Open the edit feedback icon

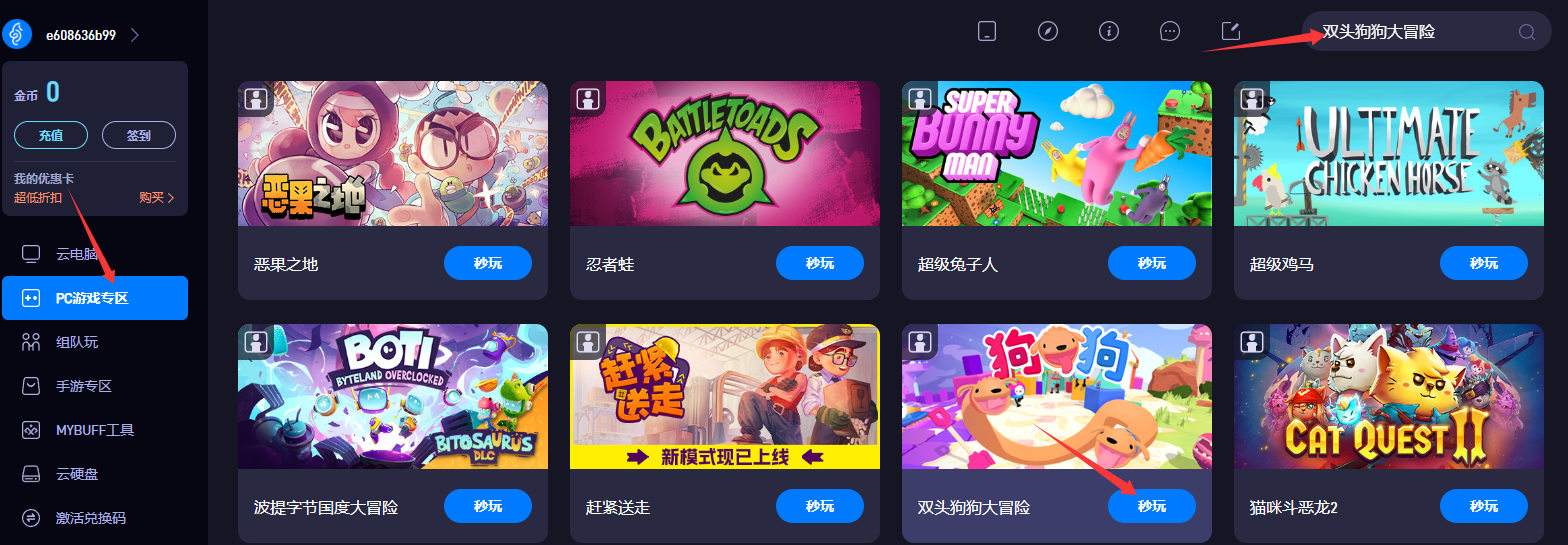click(1231, 31)
